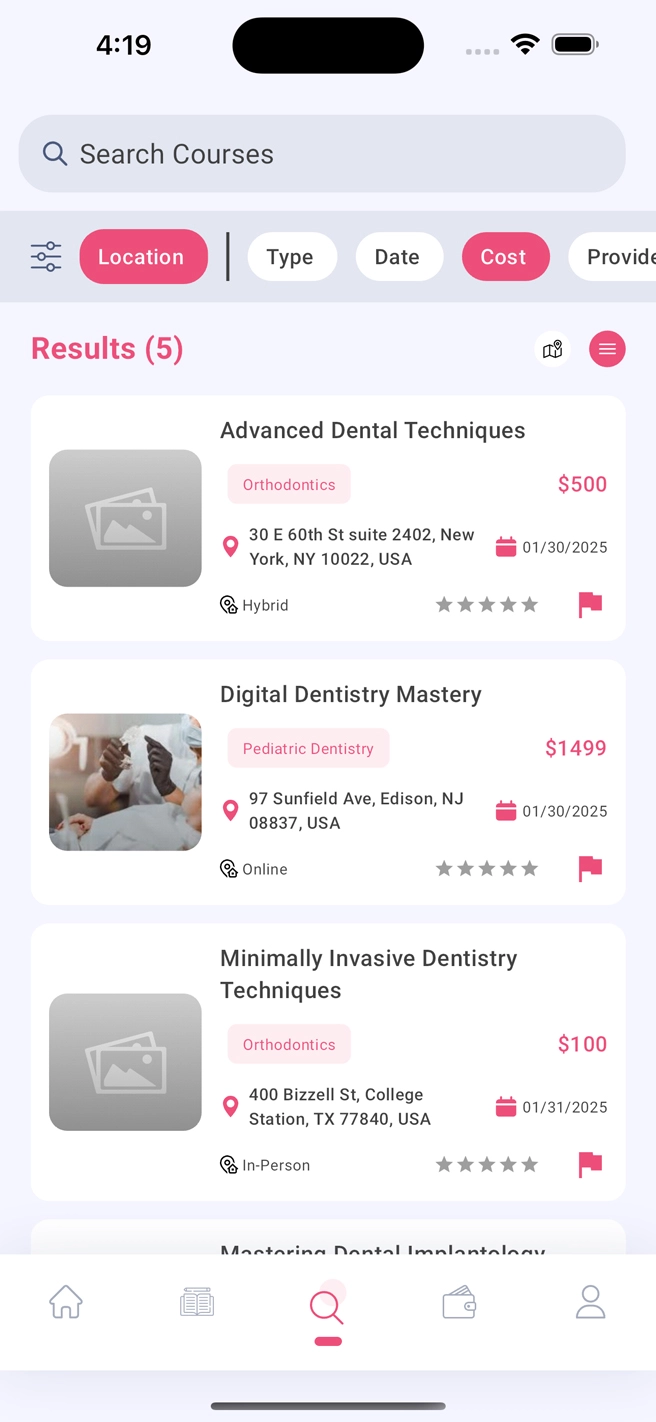Open the wallet tab
656x1422 pixels.
459,1303
